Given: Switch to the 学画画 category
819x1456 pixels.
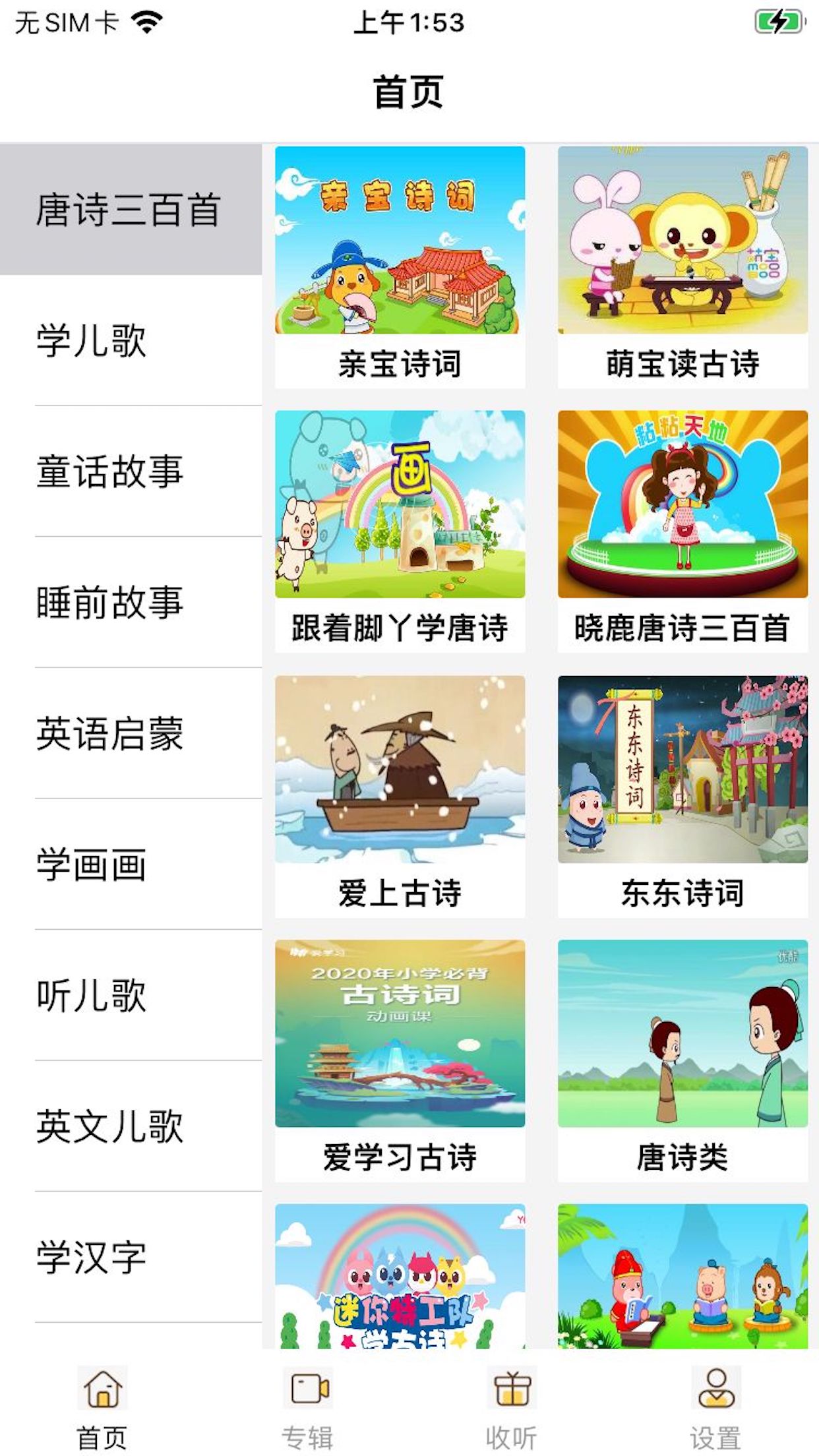Looking at the screenshot, I should (132, 864).
